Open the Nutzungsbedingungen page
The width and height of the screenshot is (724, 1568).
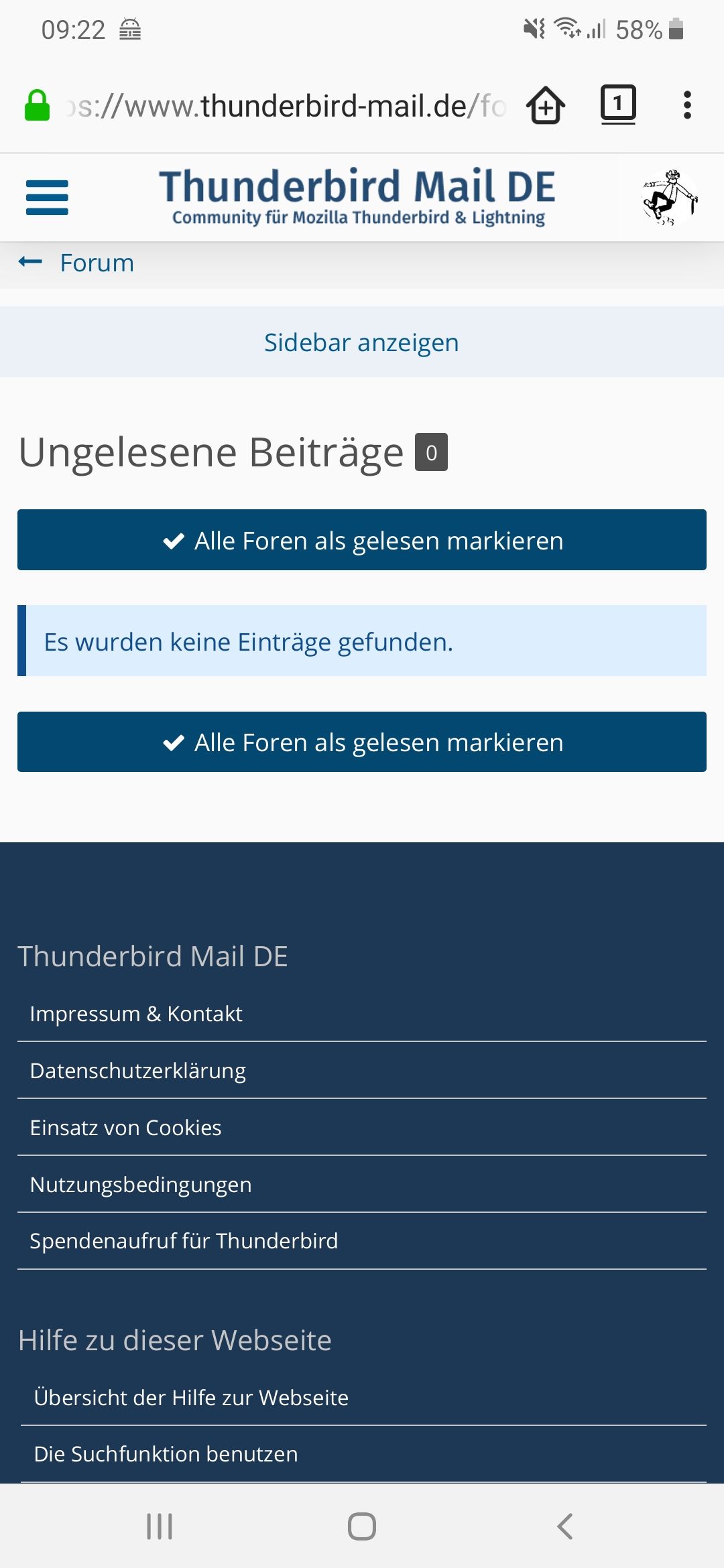tap(141, 1185)
